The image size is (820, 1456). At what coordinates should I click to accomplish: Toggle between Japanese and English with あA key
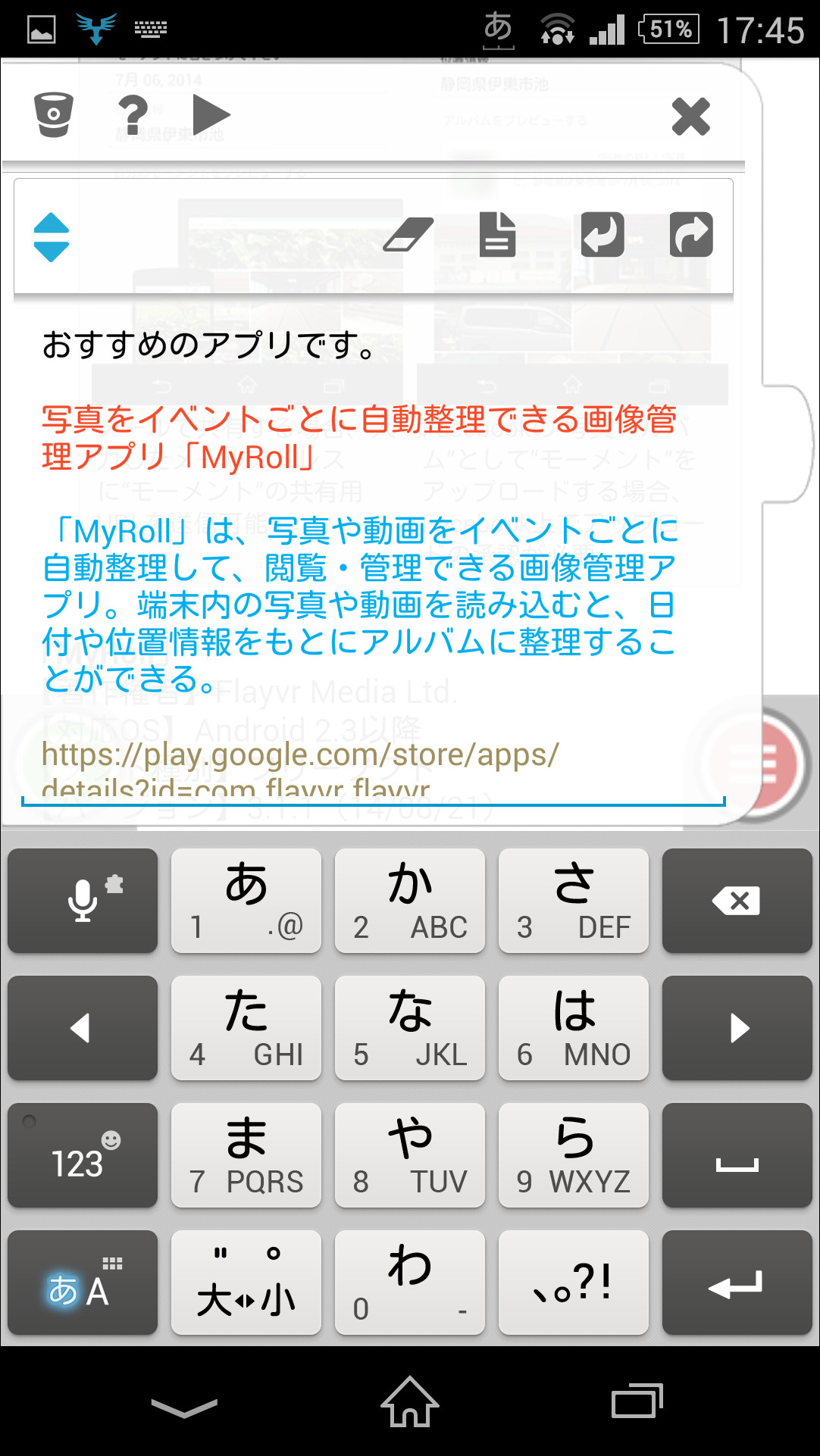pyautogui.click(x=82, y=1282)
